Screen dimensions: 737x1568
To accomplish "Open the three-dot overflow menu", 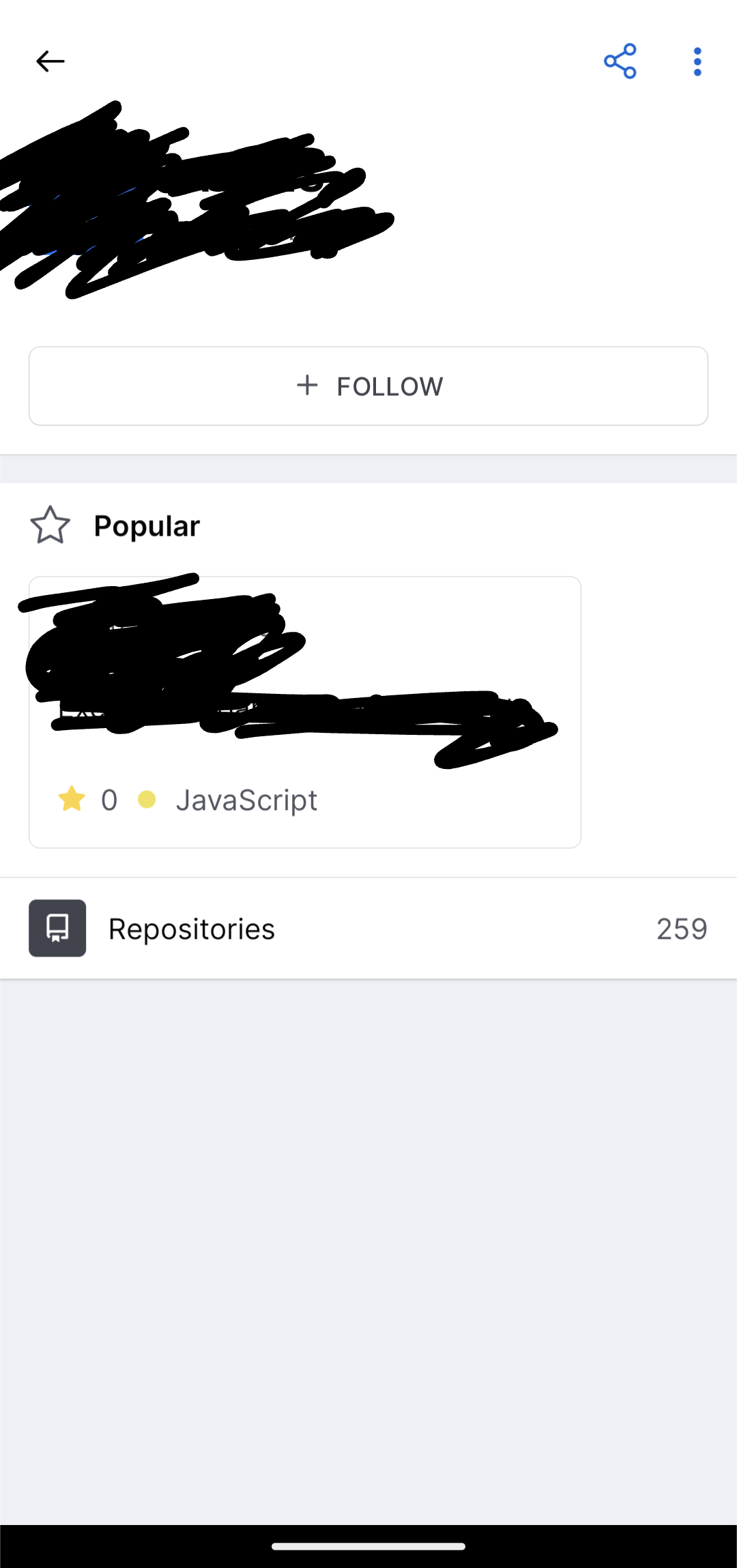I will click(x=697, y=61).
